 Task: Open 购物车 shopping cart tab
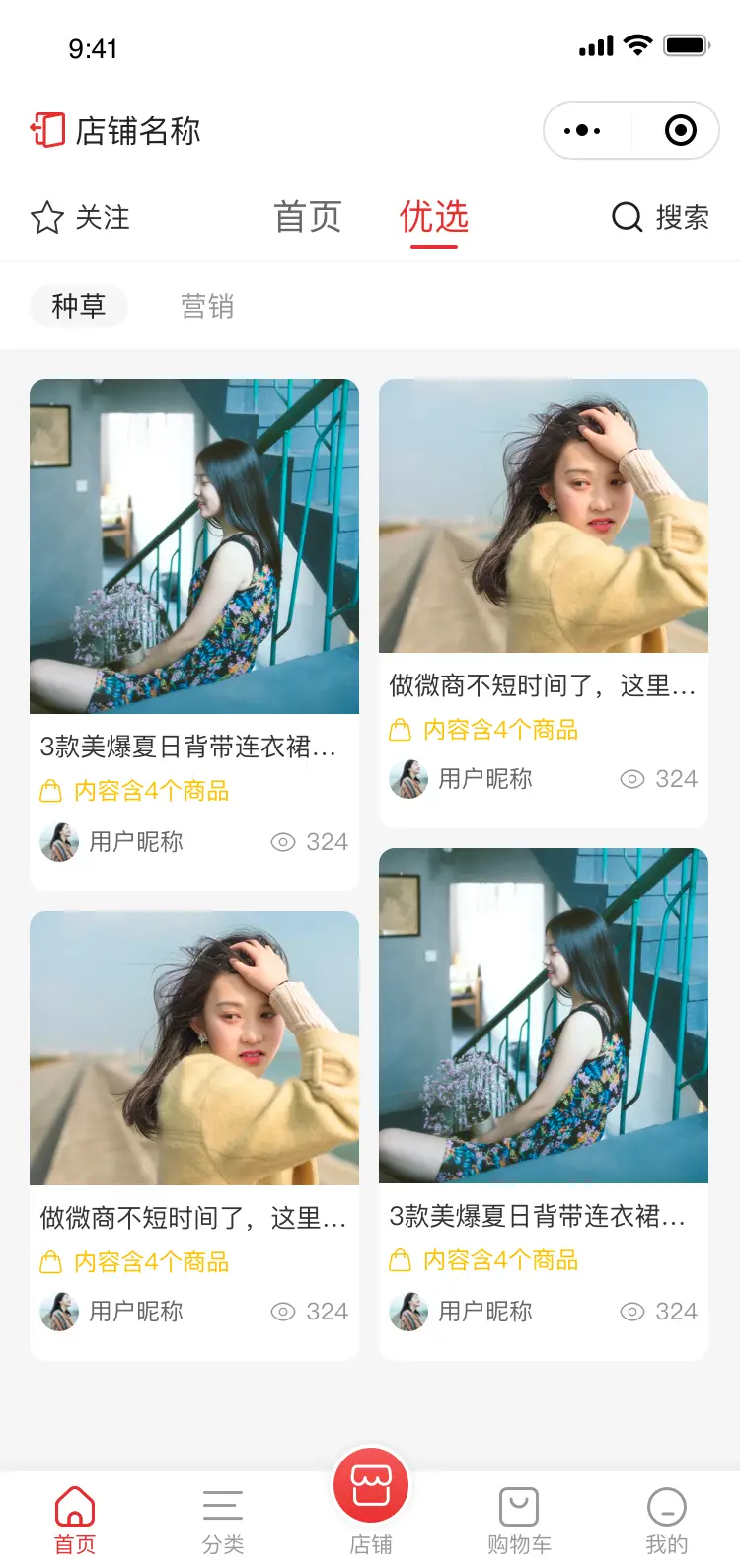[x=519, y=1522]
